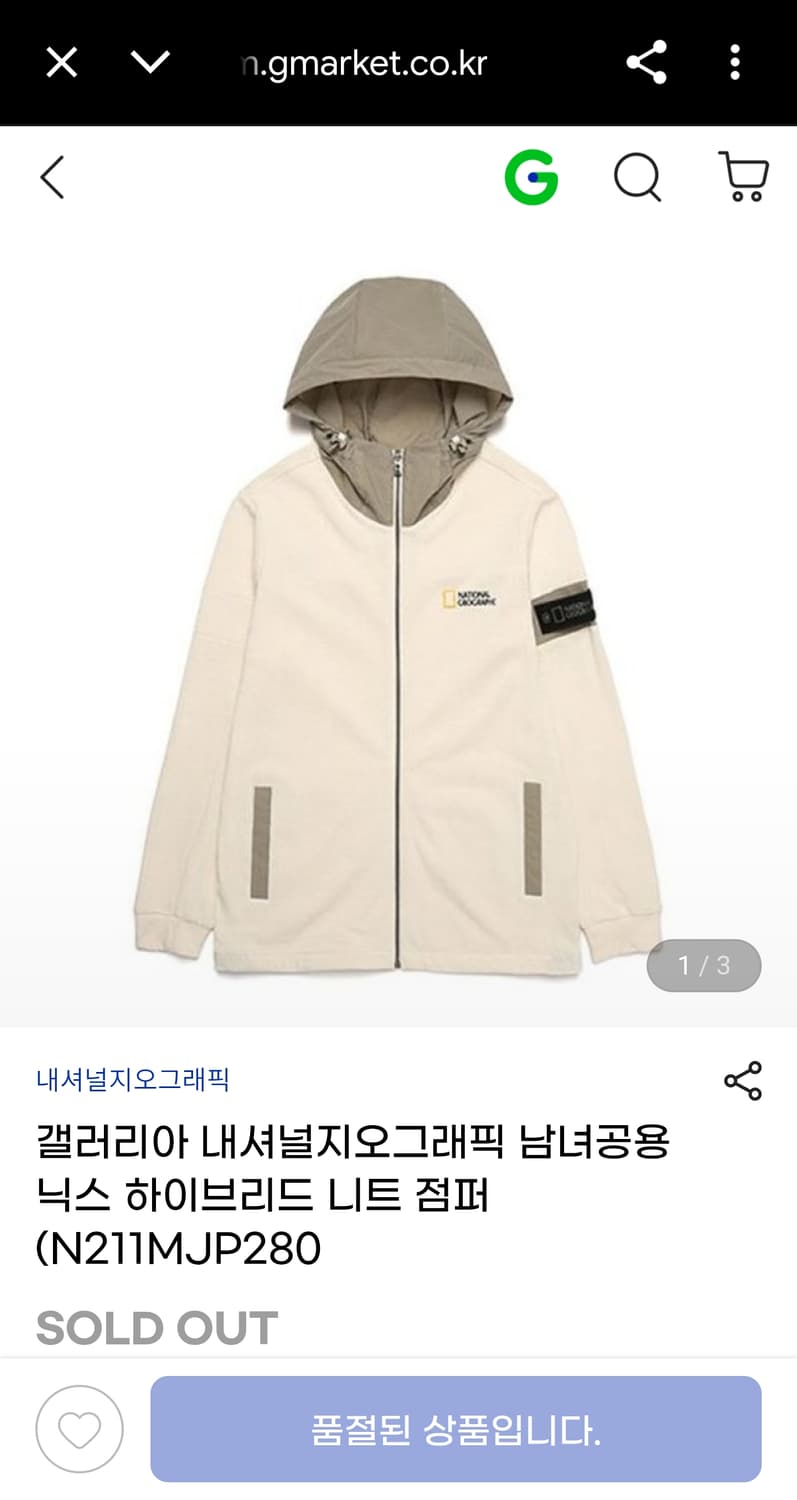Open the browser overflow three-dot menu

click(x=735, y=62)
